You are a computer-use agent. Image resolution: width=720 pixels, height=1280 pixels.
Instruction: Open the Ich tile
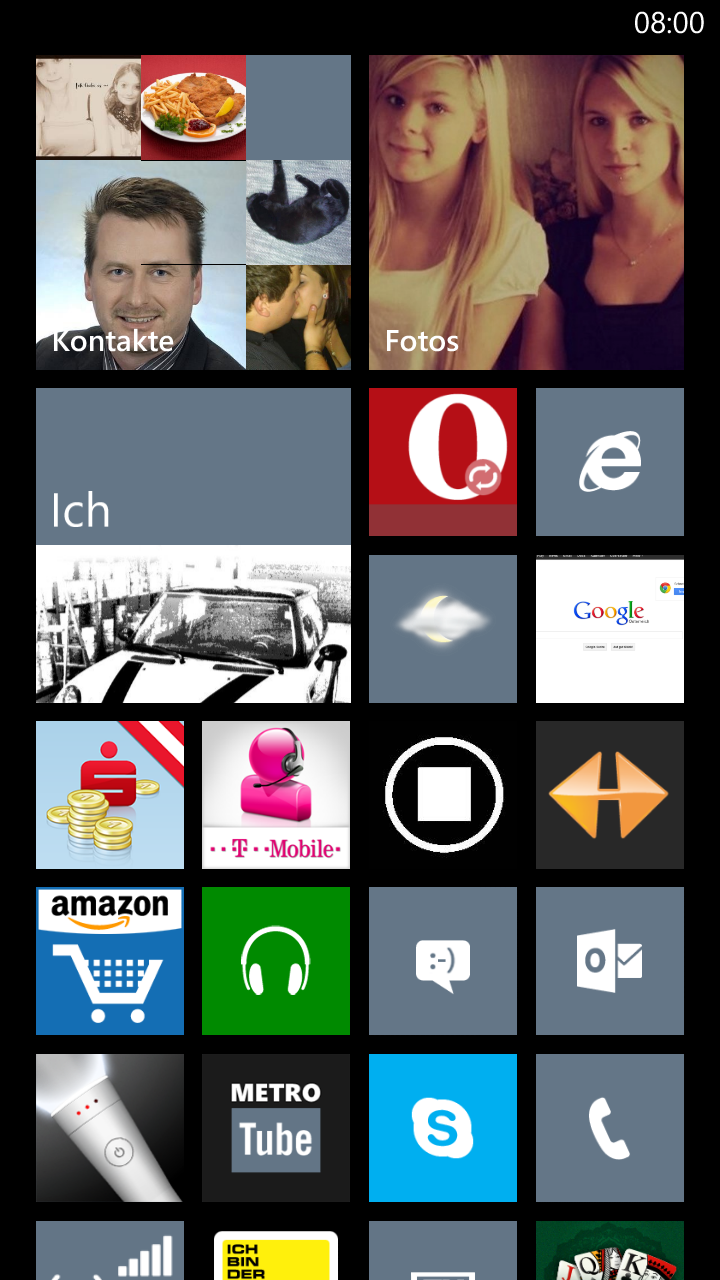tap(193, 545)
